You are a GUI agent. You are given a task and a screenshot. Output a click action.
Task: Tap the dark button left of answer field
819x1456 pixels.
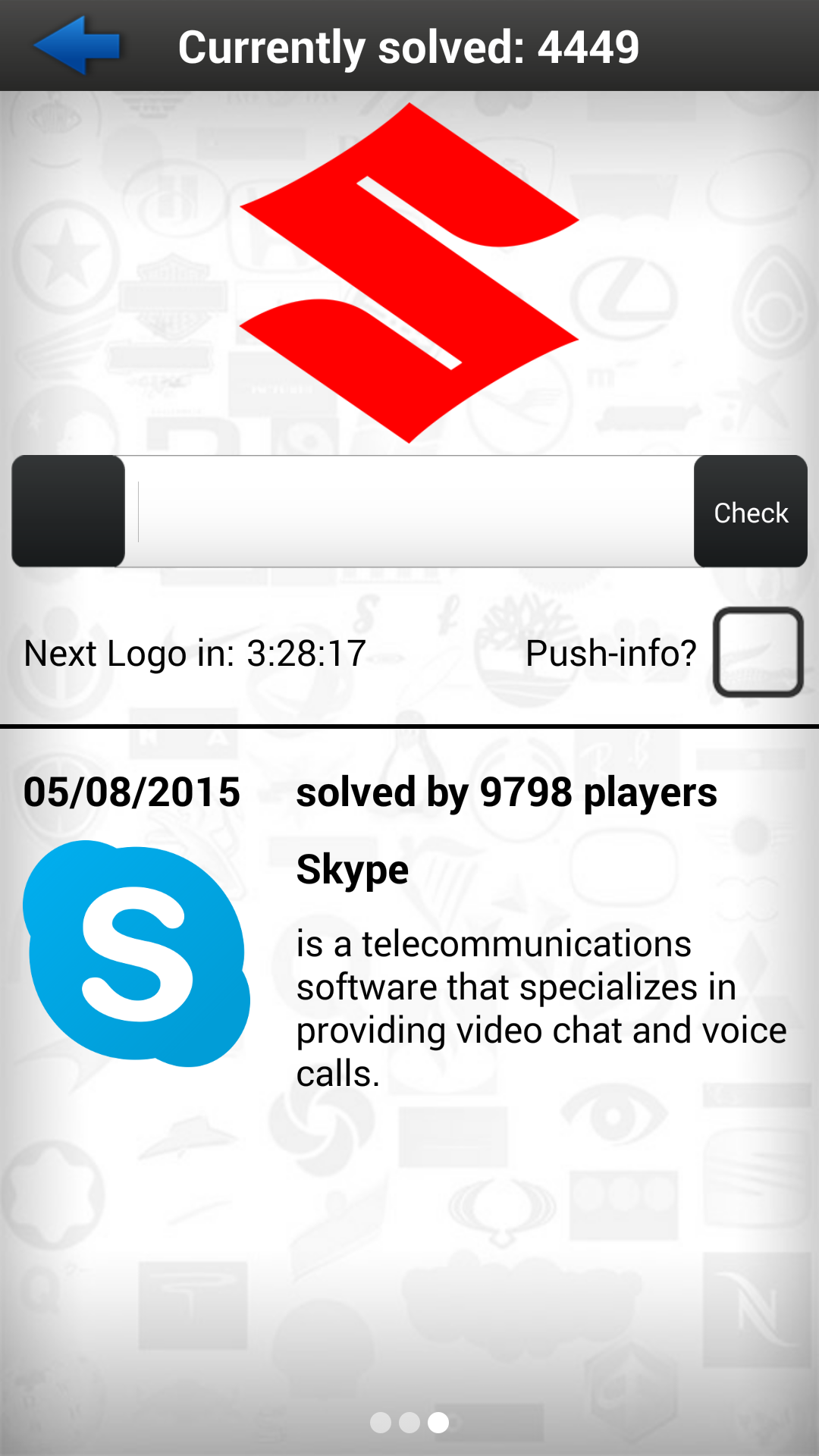[68, 511]
